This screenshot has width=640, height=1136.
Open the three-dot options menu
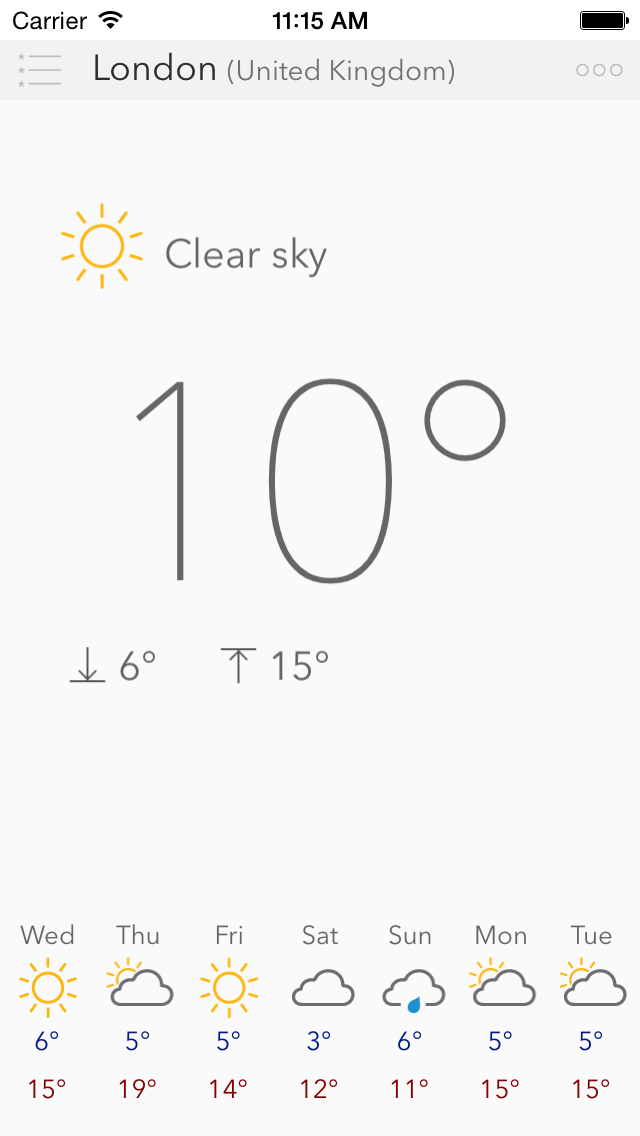598,70
